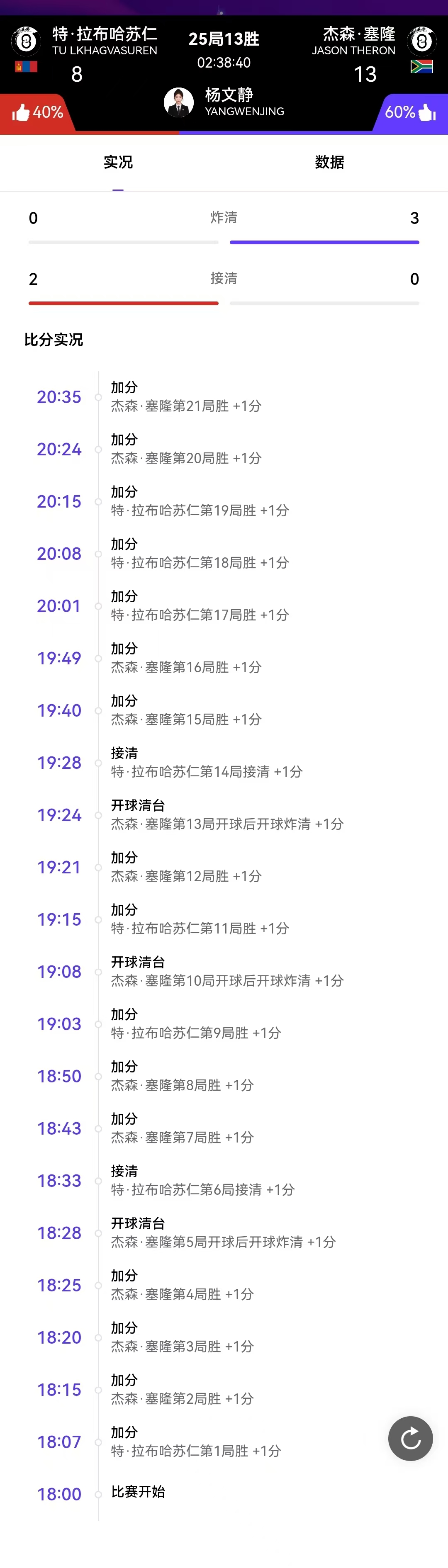
Task: Select the 实况 tab
Action: 118,162
